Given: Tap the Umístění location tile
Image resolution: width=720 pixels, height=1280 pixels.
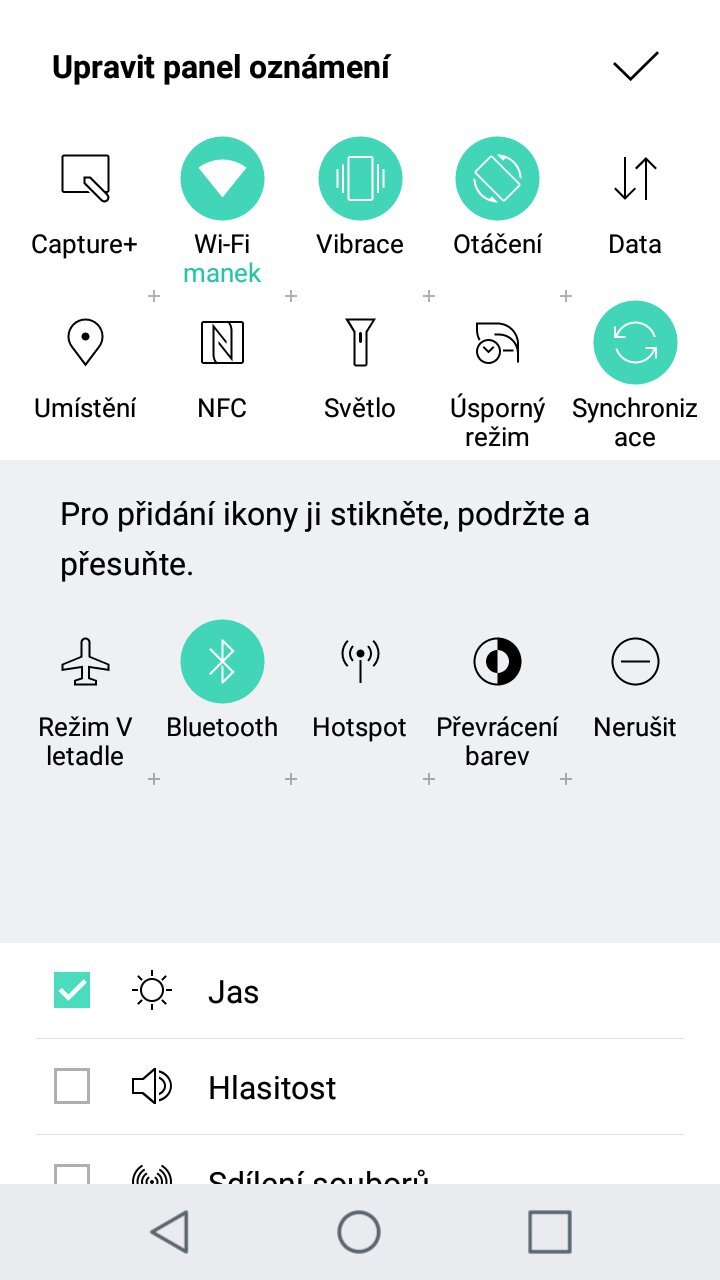Looking at the screenshot, I should [84, 341].
